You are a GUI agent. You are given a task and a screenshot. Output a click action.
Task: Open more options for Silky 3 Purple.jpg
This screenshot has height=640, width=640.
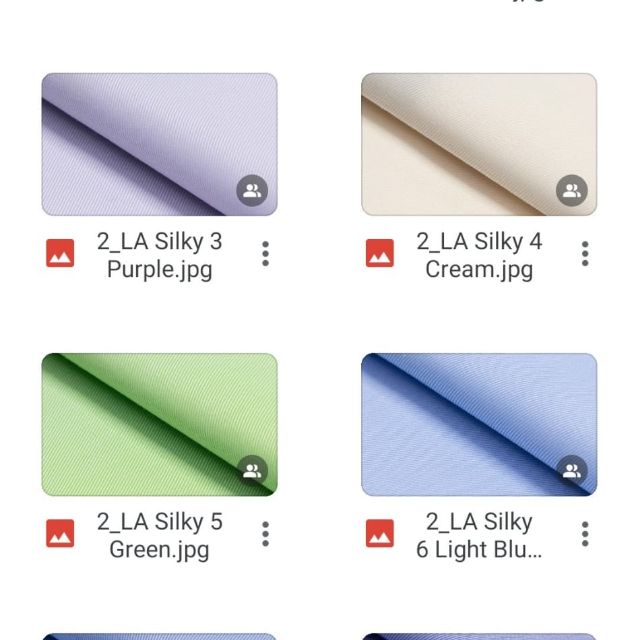[265, 254]
